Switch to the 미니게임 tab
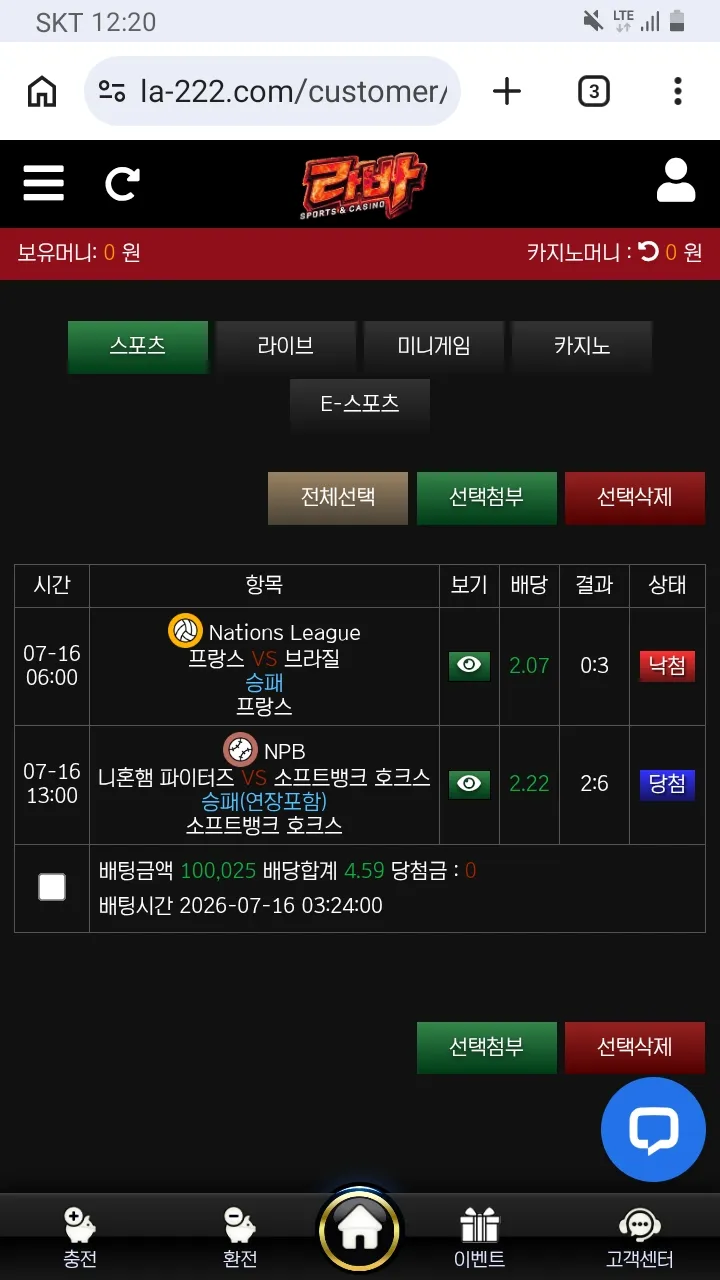 [434, 346]
